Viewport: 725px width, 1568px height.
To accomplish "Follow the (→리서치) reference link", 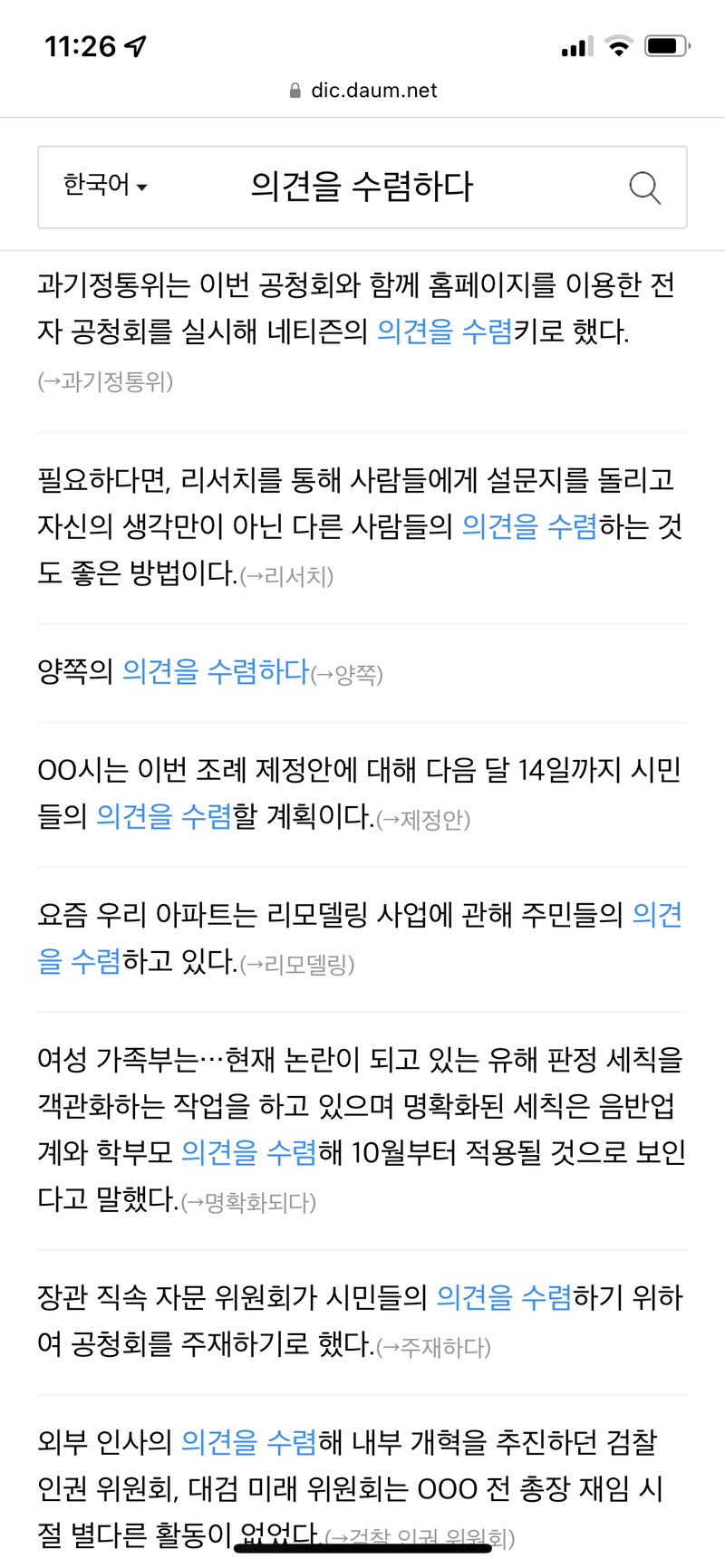I will [287, 576].
